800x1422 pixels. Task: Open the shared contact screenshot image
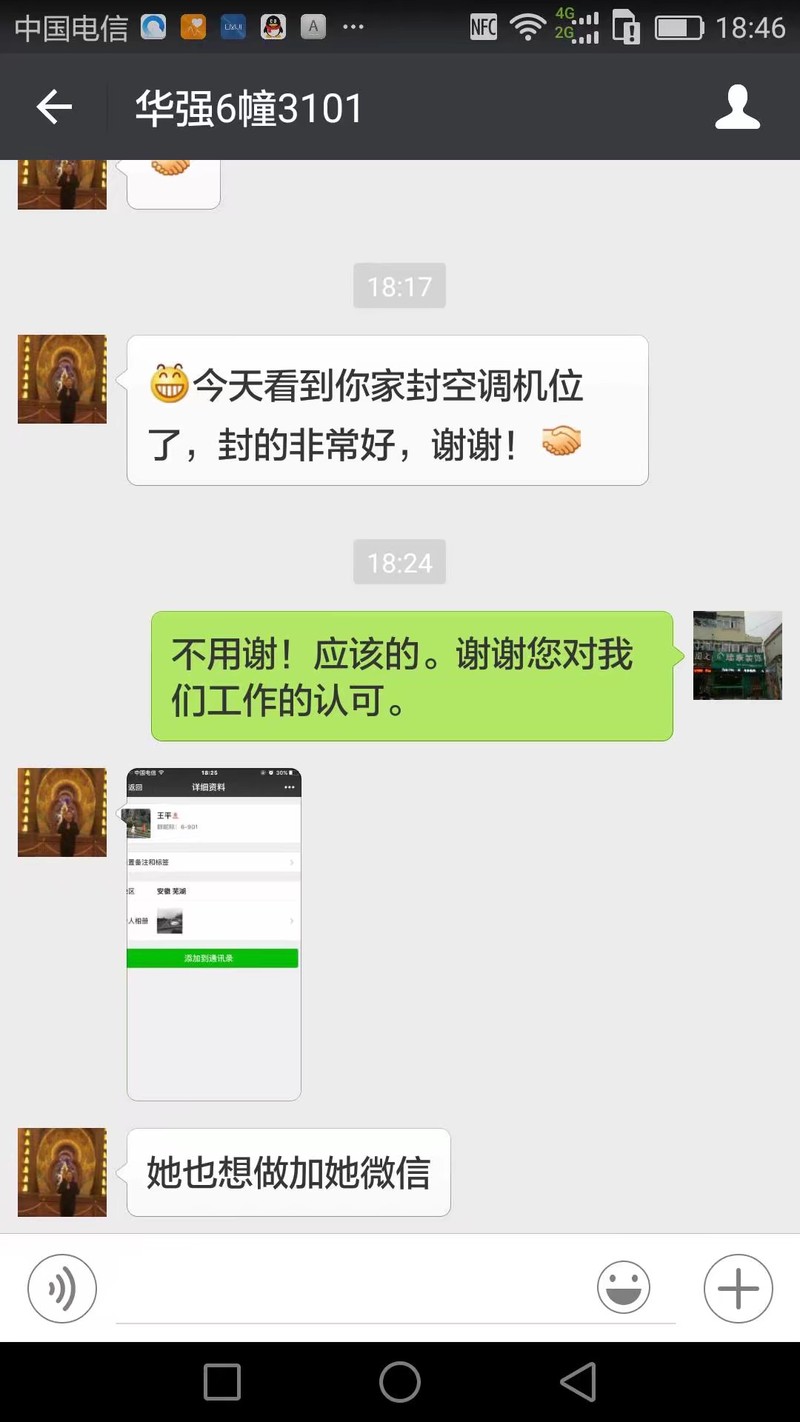click(214, 934)
